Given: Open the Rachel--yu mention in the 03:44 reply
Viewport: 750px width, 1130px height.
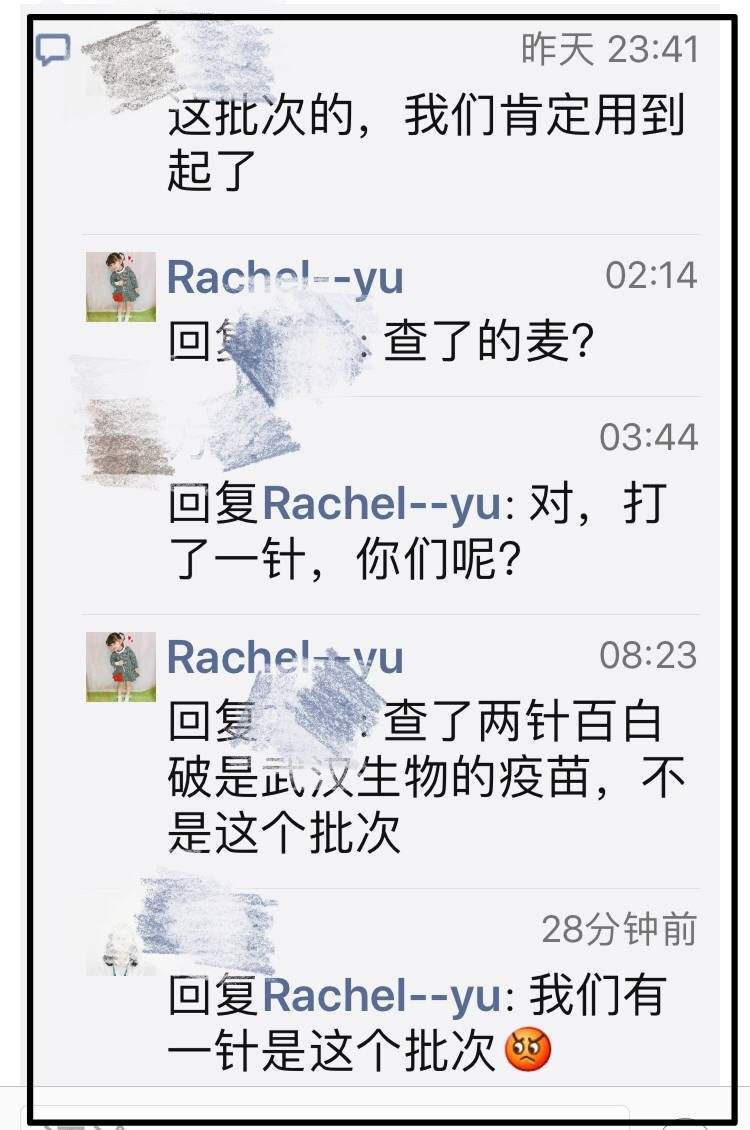Looking at the screenshot, I should tap(380, 503).
